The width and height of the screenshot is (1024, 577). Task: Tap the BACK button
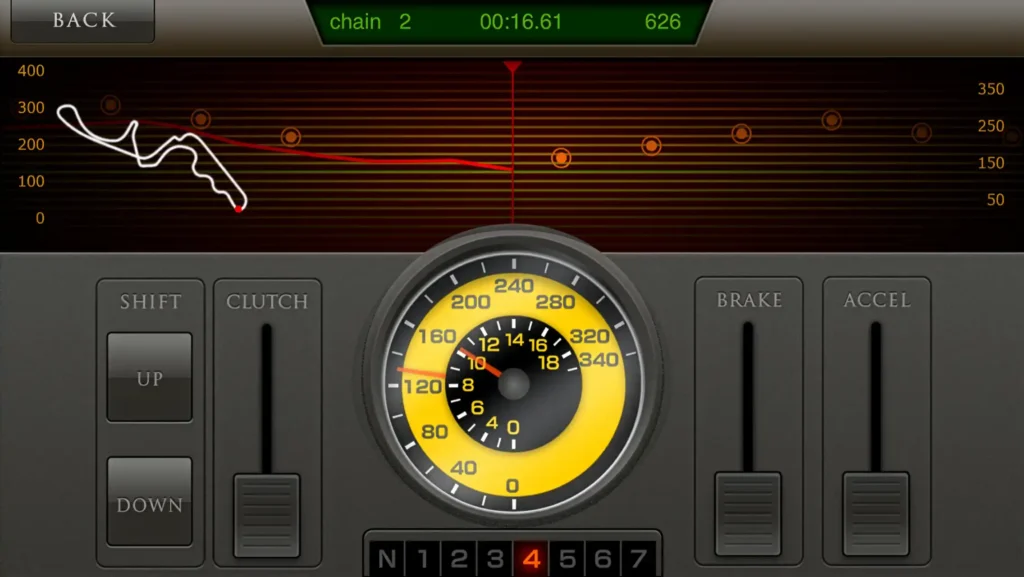[x=83, y=21]
